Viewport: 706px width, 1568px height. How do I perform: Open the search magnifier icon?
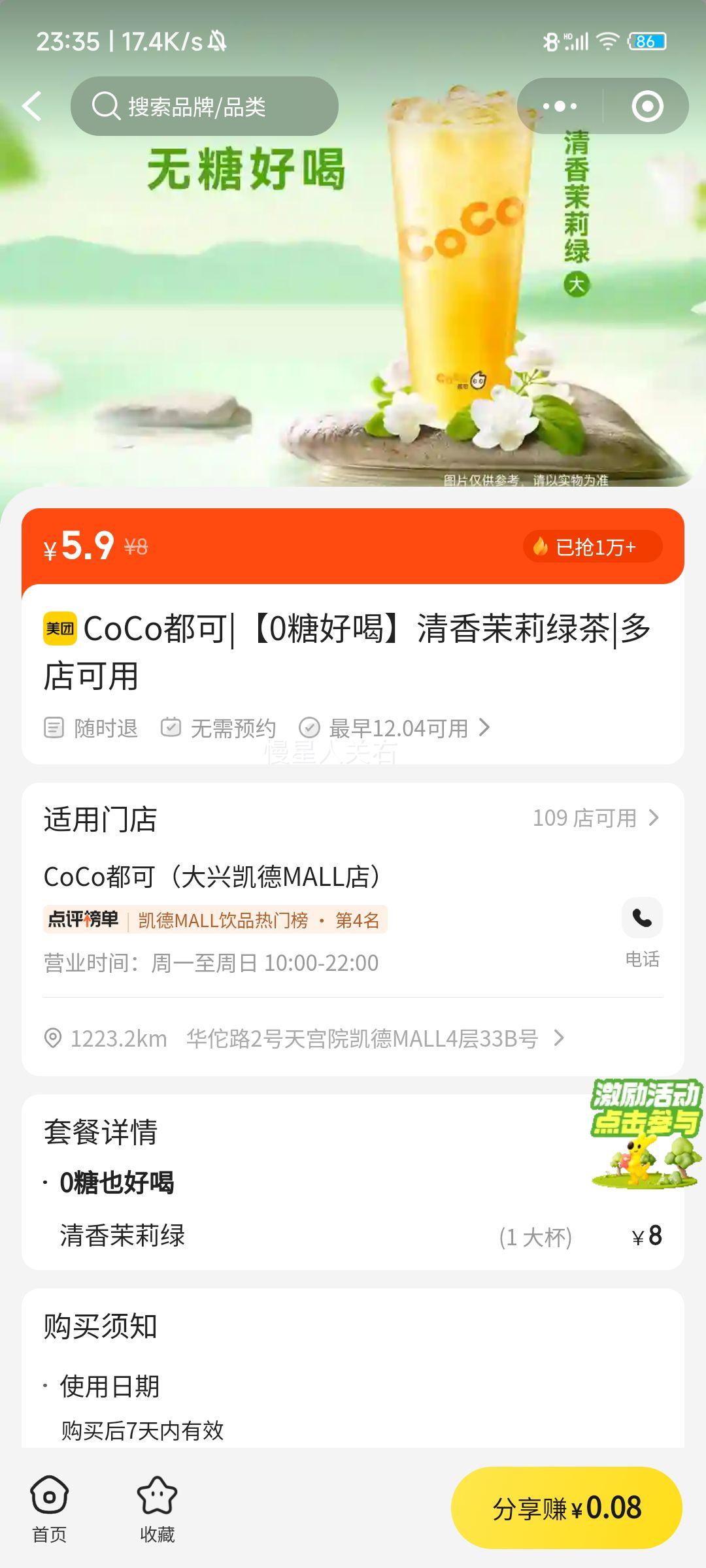[105, 106]
